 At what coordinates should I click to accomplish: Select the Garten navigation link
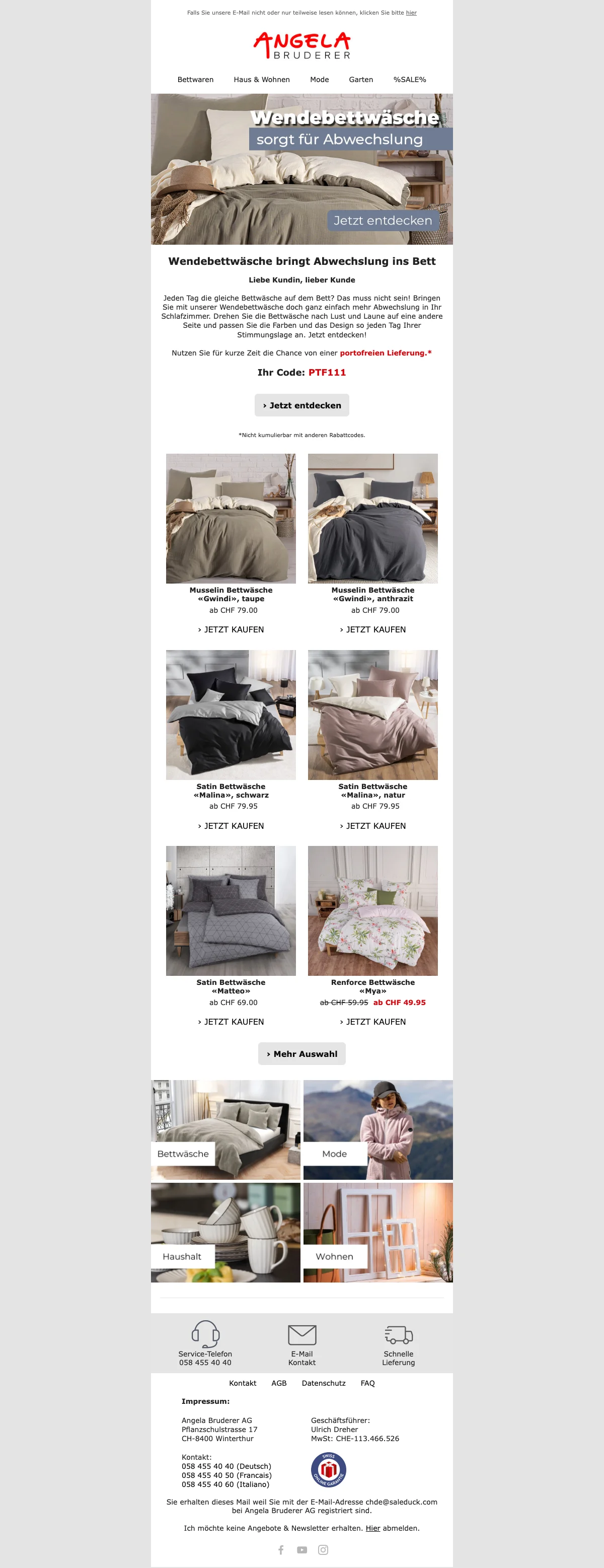(x=361, y=80)
